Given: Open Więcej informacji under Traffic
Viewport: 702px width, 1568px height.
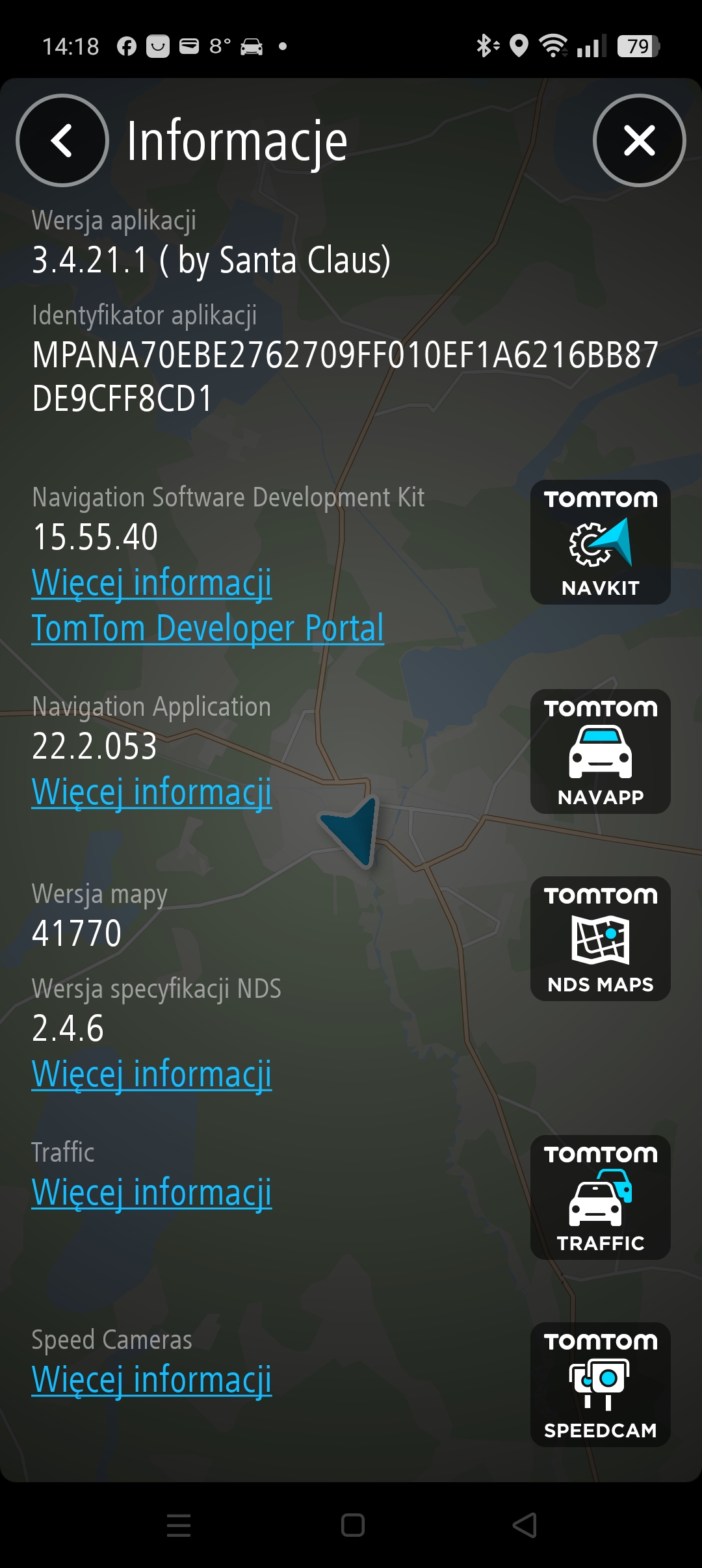Looking at the screenshot, I should pyautogui.click(x=151, y=1192).
